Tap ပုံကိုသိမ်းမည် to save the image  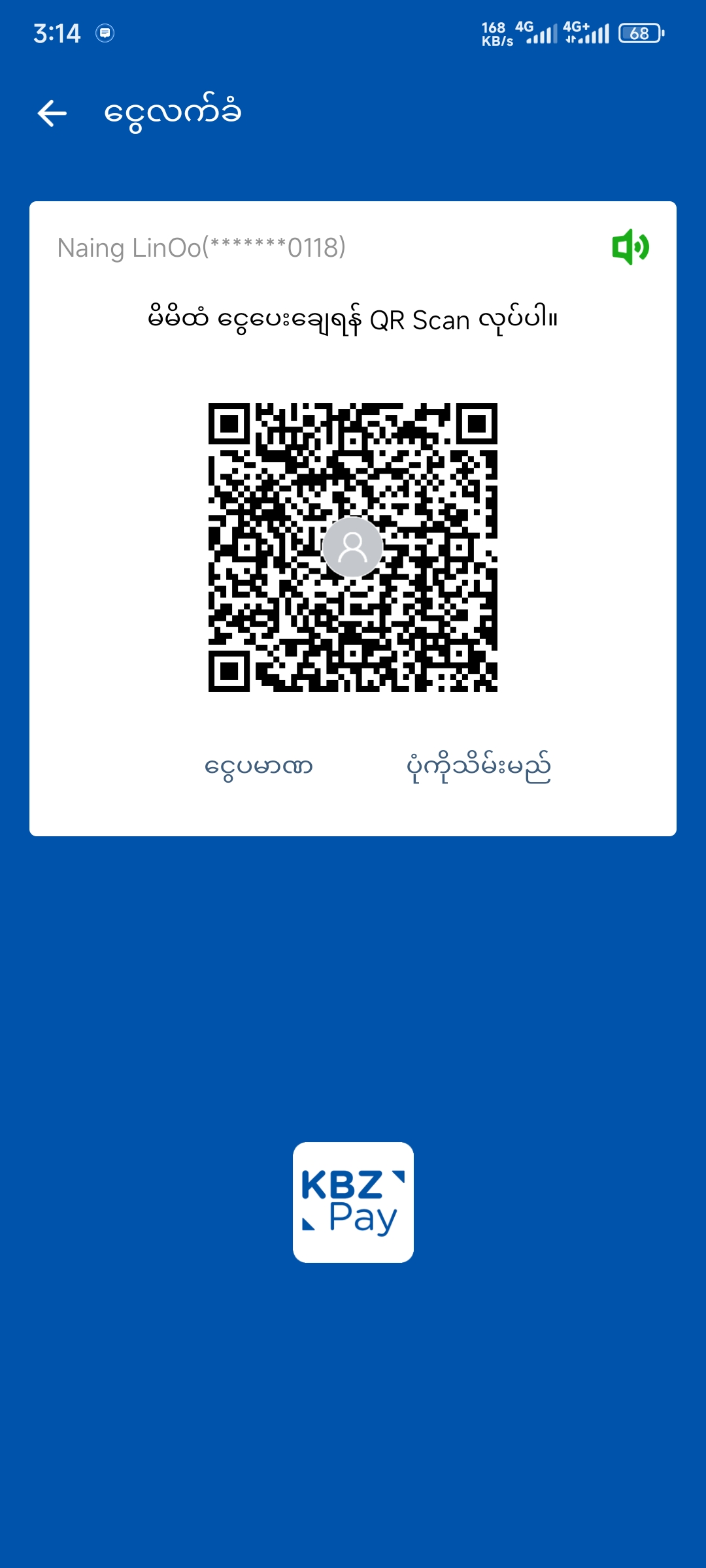[479, 766]
